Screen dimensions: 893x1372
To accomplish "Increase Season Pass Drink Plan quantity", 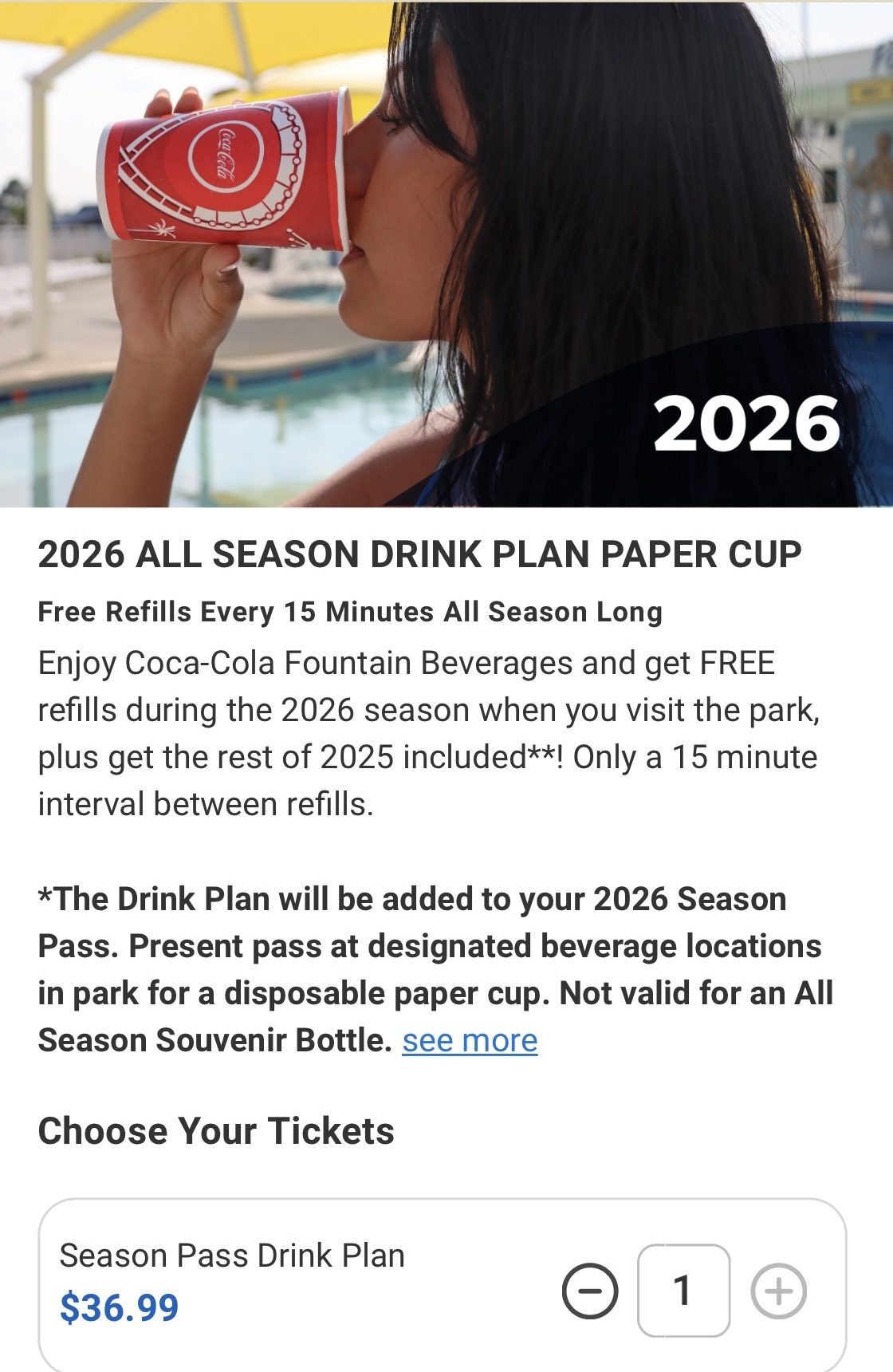I will (778, 1290).
